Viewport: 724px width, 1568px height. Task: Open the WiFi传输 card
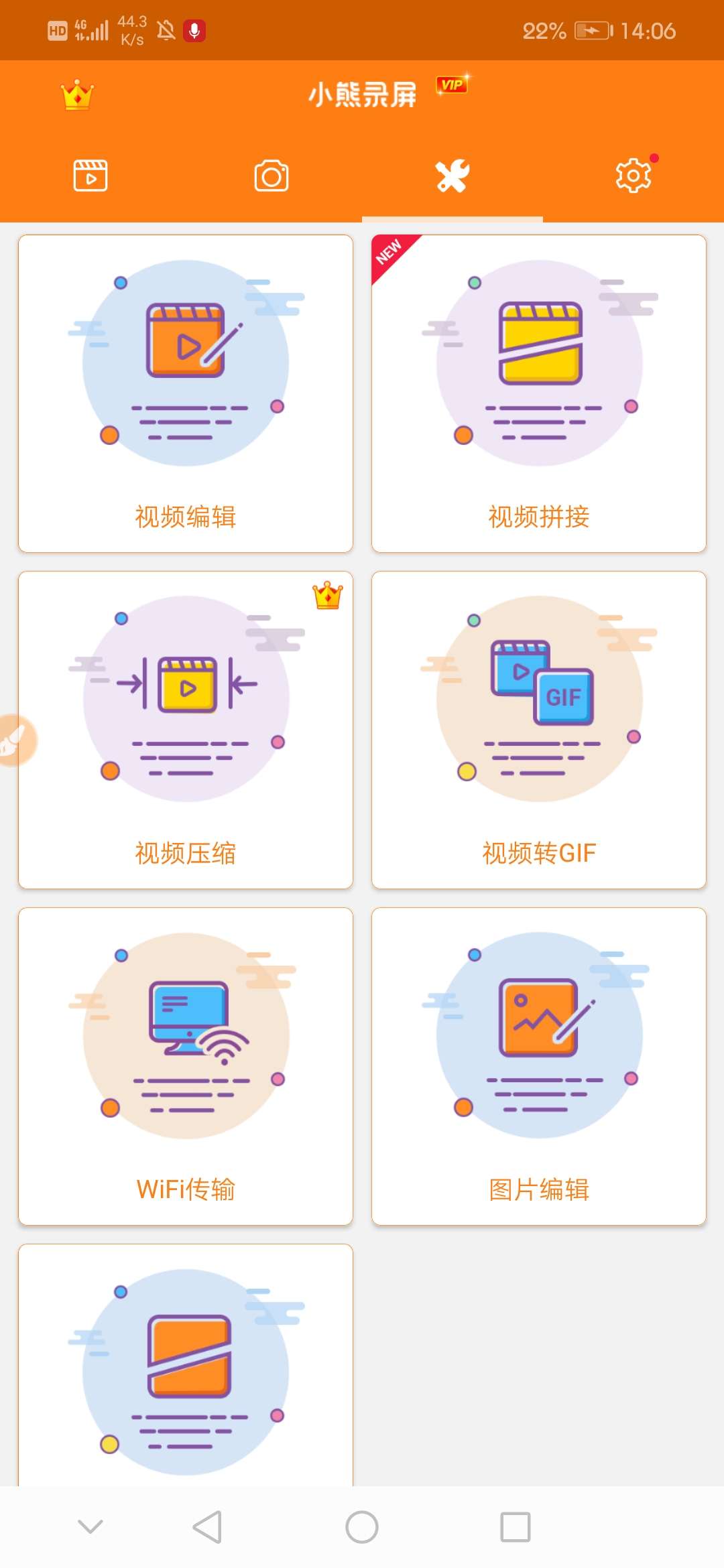pyautogui.click(x=186, y=1066)
